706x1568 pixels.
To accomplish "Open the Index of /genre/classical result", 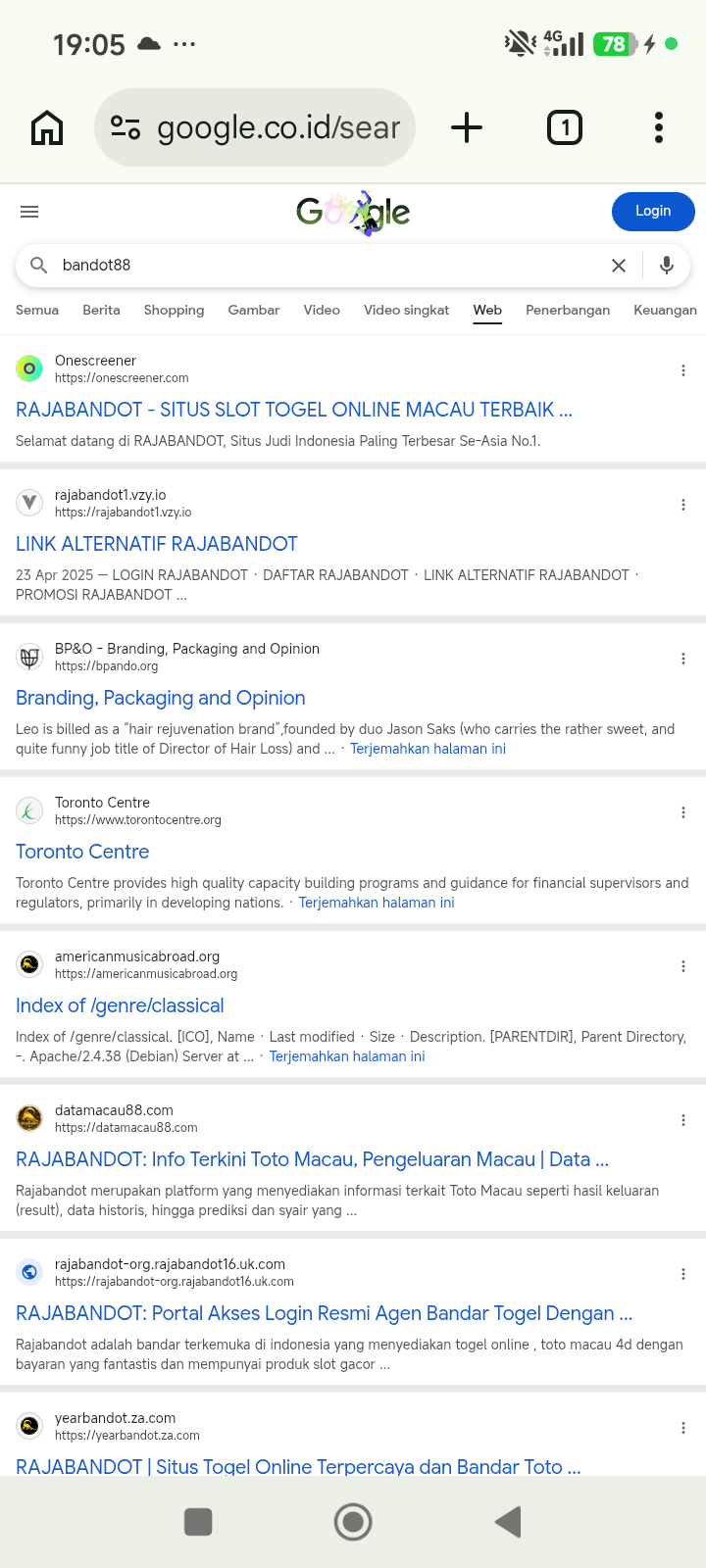I will (120, 1005).
